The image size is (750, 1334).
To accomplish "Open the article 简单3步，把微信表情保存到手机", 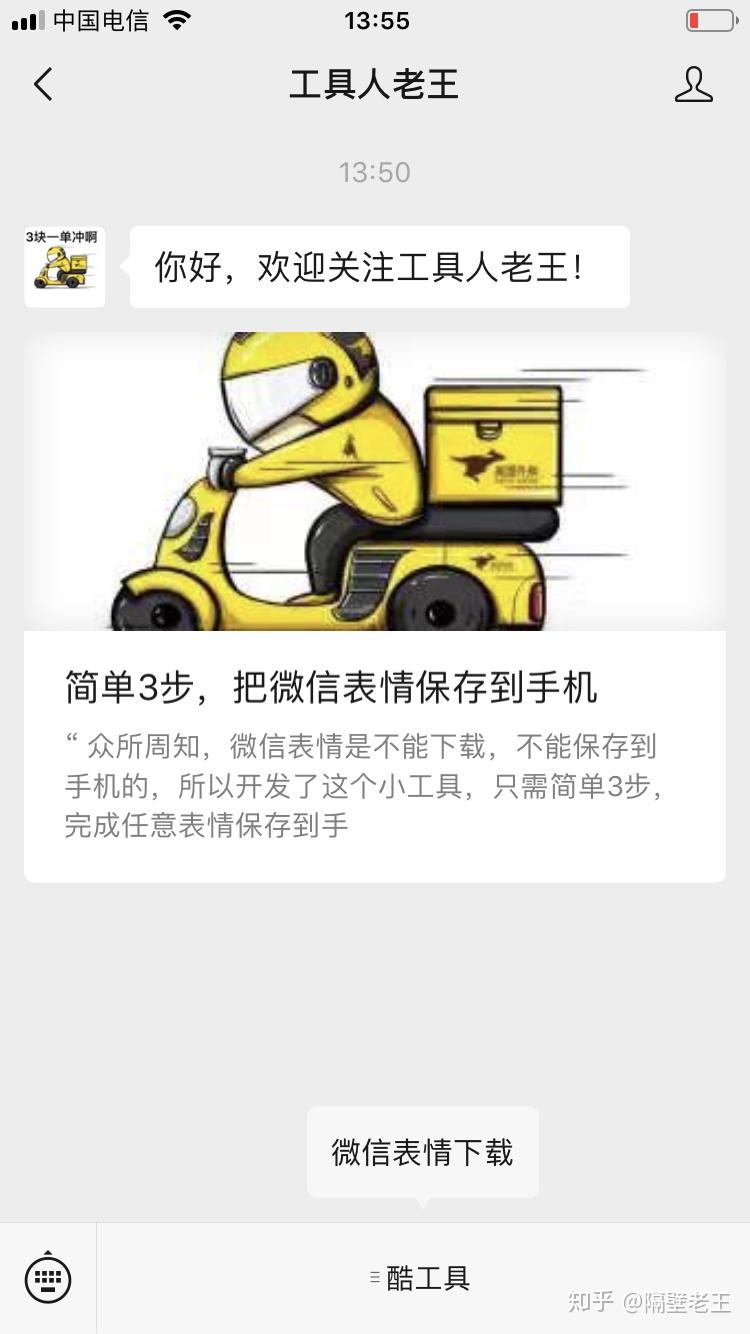I will coord(375,607).
